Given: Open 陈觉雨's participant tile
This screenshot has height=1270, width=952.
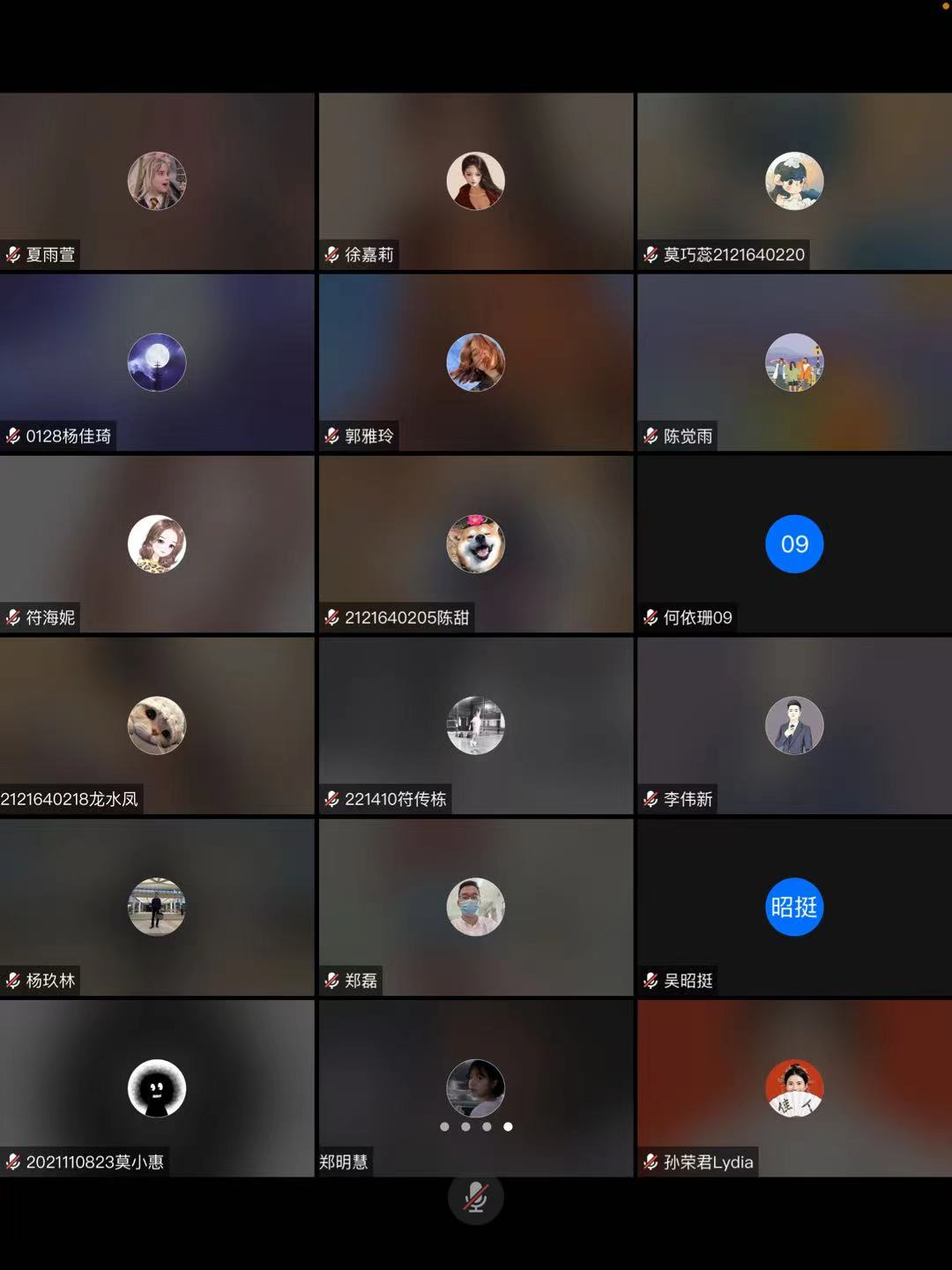Looking at the screenshot, I should tap(794, 362).
